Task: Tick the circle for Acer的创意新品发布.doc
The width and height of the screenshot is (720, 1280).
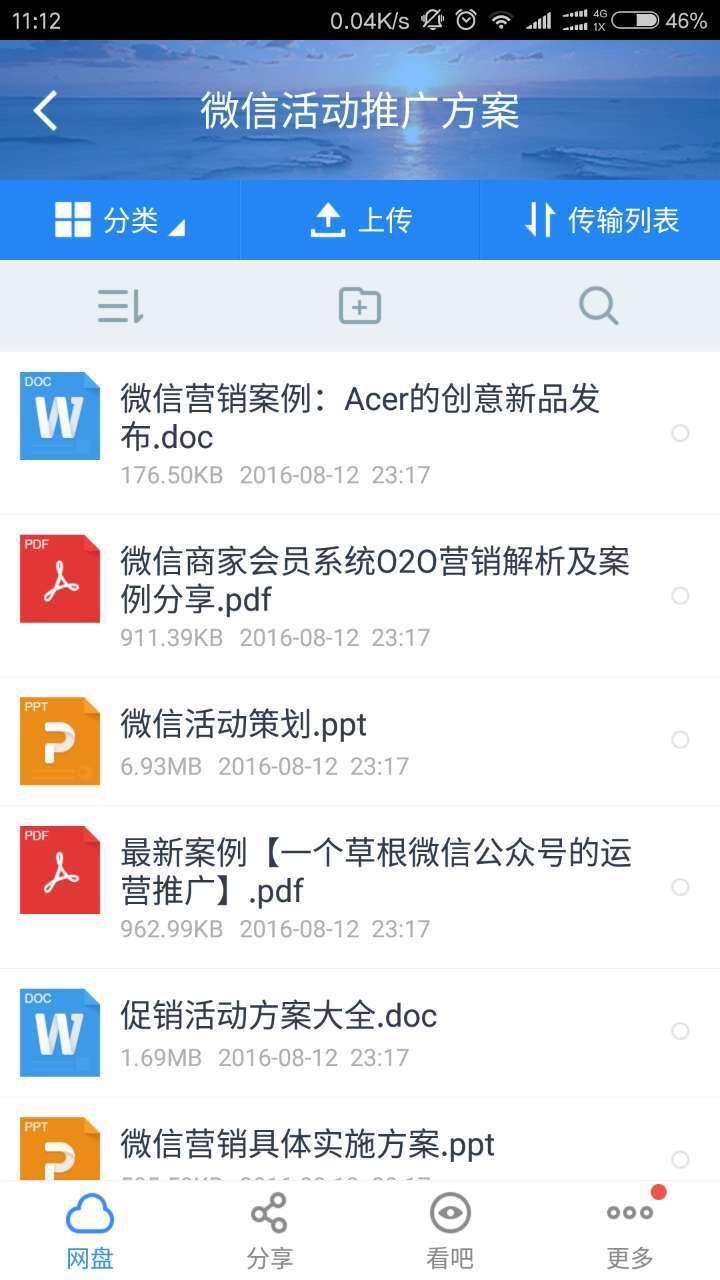Action: 680,433
